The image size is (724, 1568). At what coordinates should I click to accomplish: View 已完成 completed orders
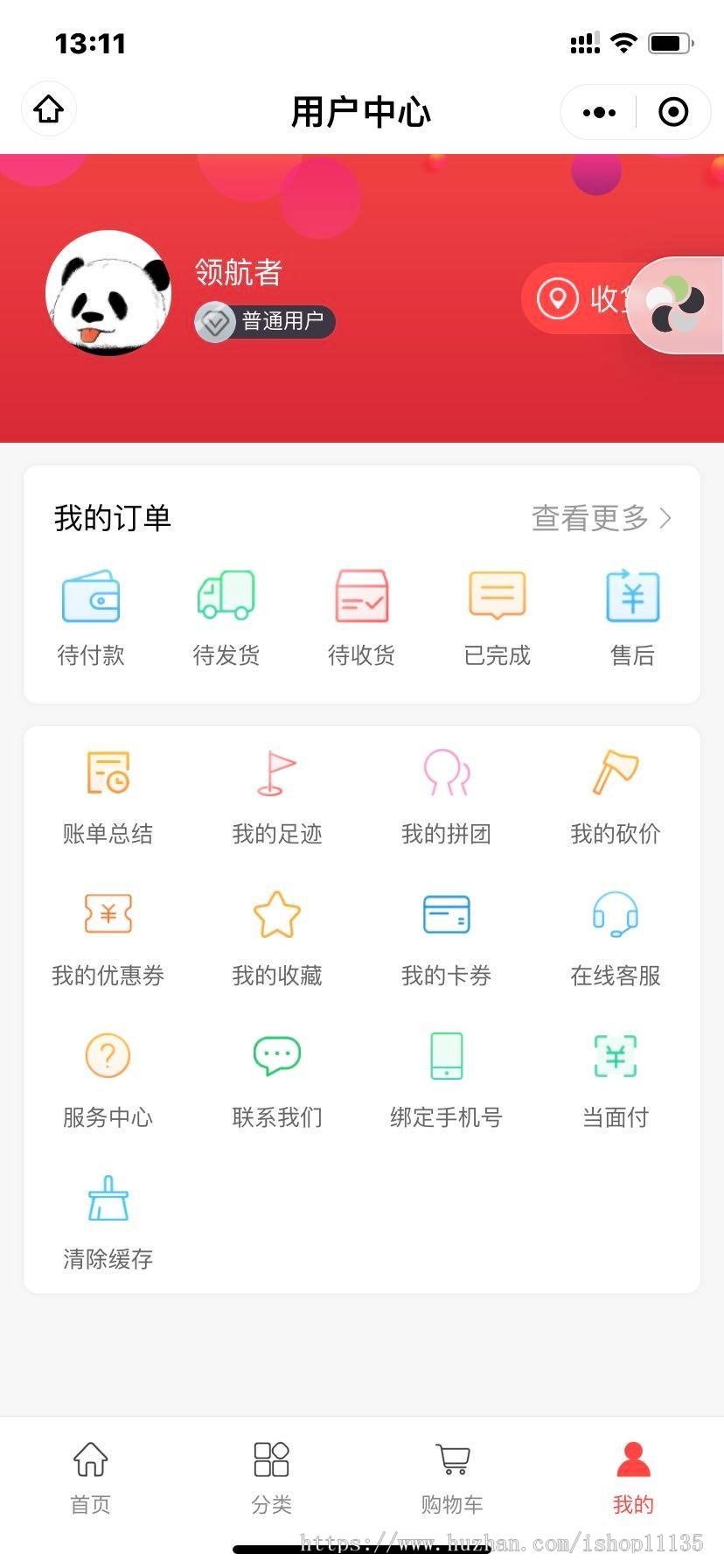497,618
